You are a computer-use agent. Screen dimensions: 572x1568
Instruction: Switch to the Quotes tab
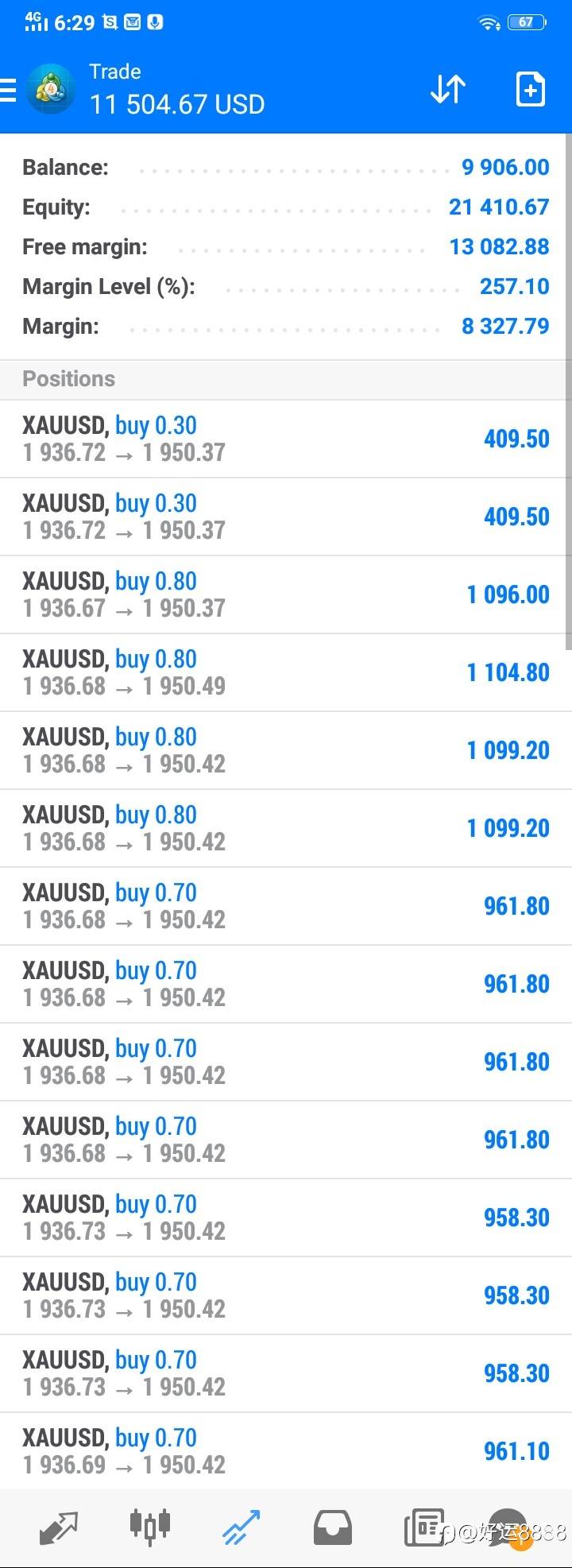point(59,1526)
